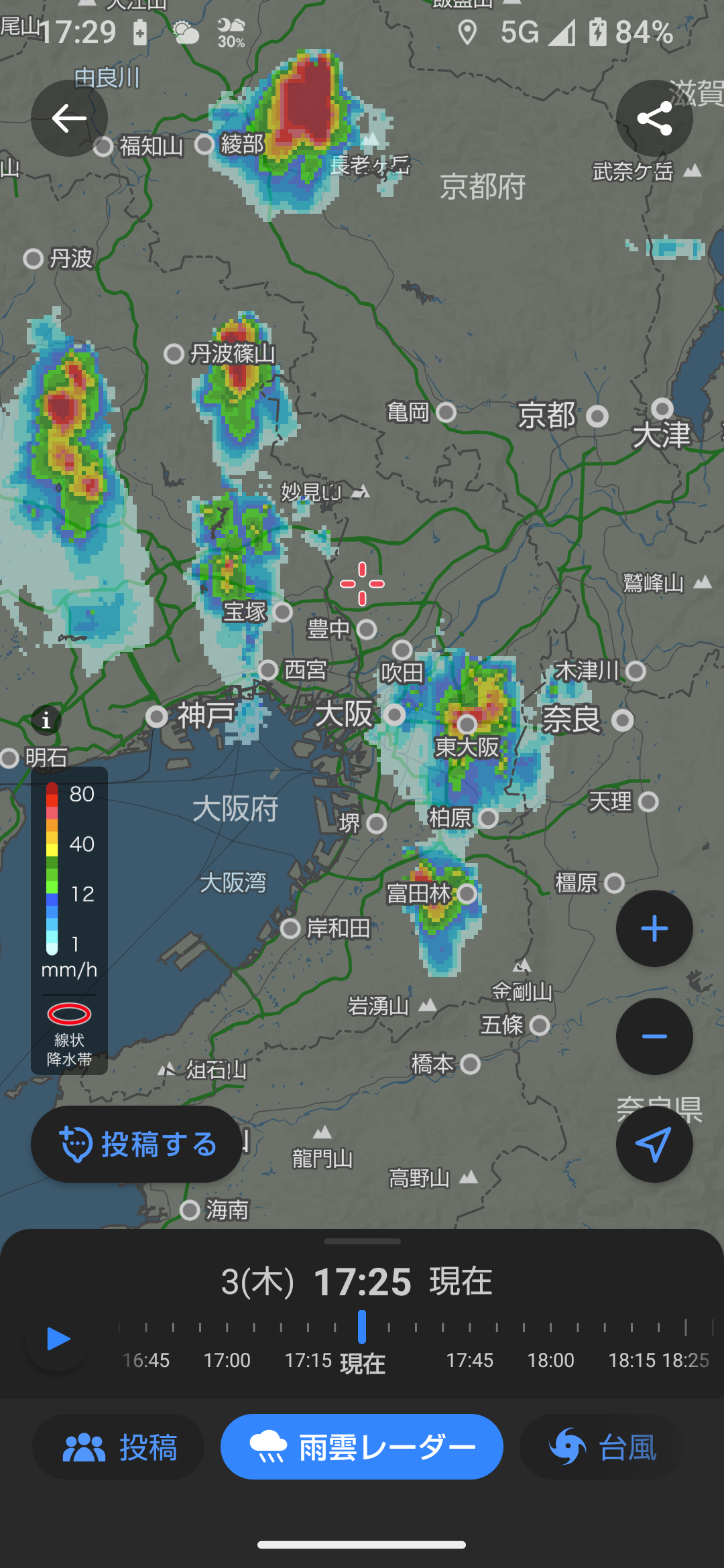
Task: Open the legend info icon
Action: tap(46, 720)
